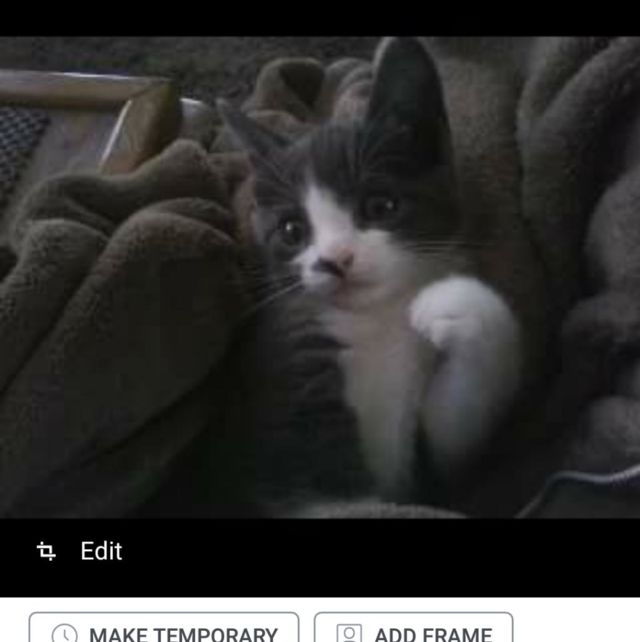Tap Edit to crop the photo
Viewport: 640px width, 642px height.
(81, 551)
